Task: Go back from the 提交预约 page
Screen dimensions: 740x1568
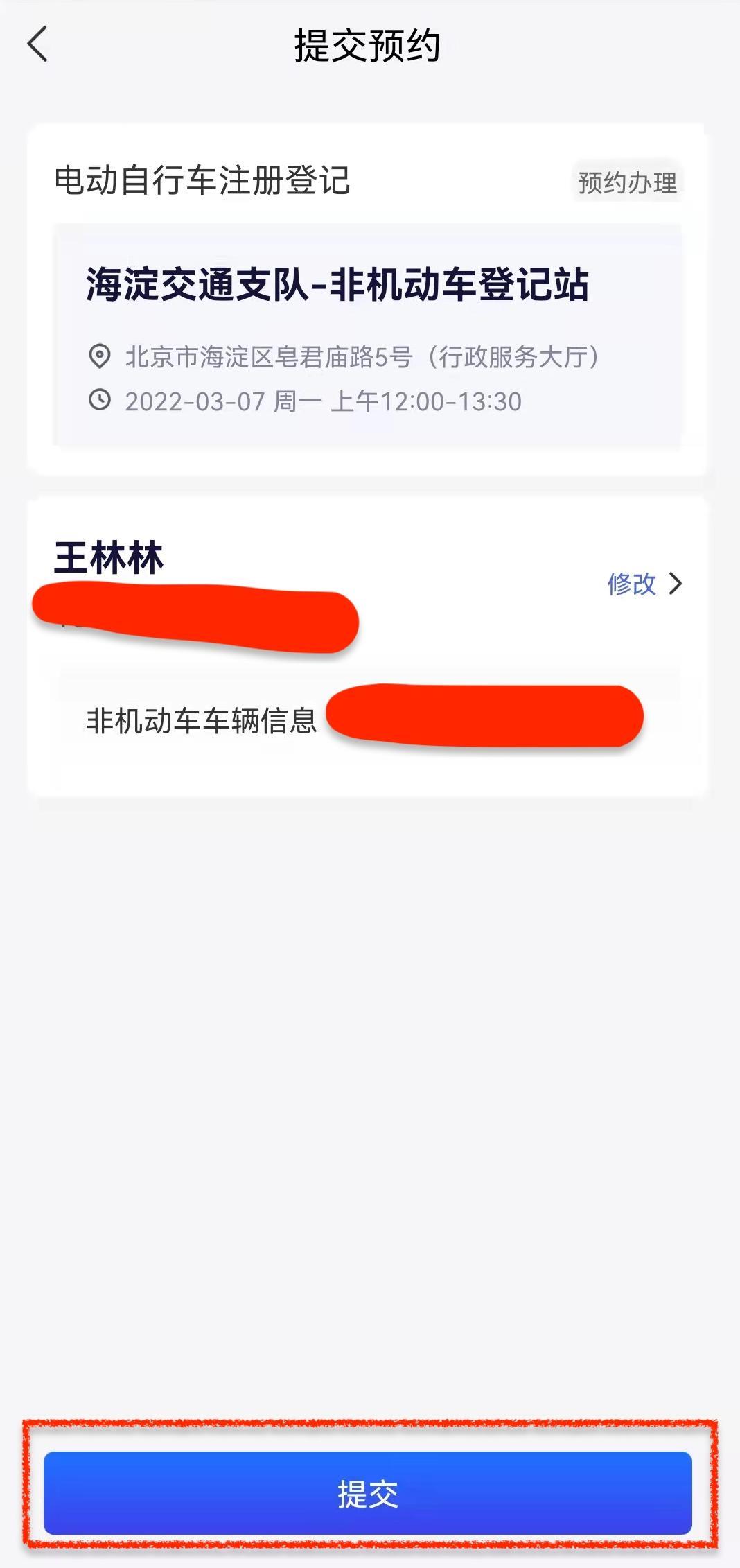Action: 38,44
